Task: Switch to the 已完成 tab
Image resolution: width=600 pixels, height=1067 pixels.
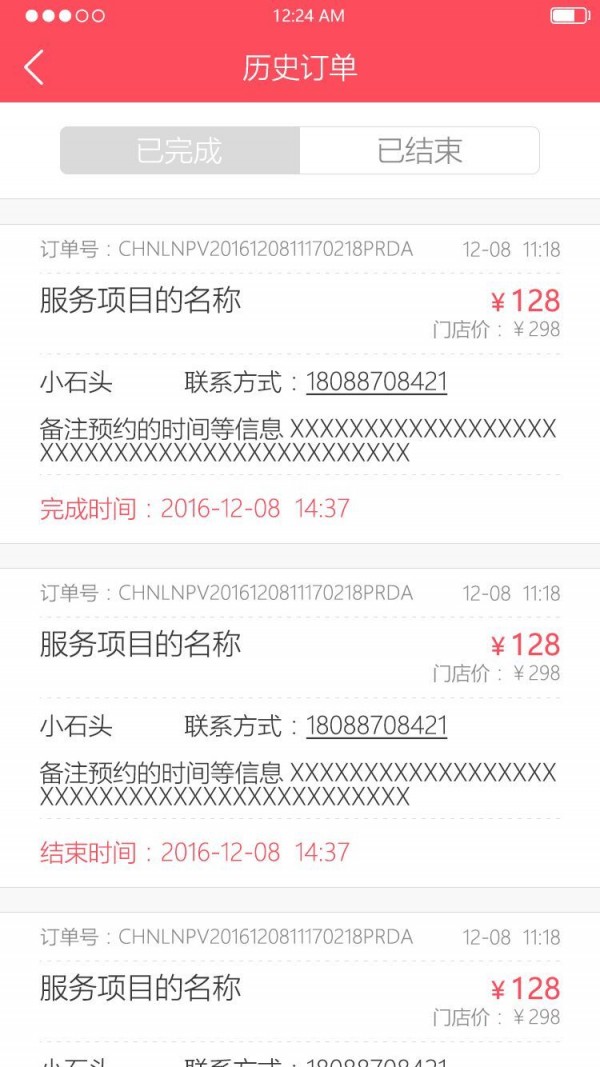Action: coord(180,151)
